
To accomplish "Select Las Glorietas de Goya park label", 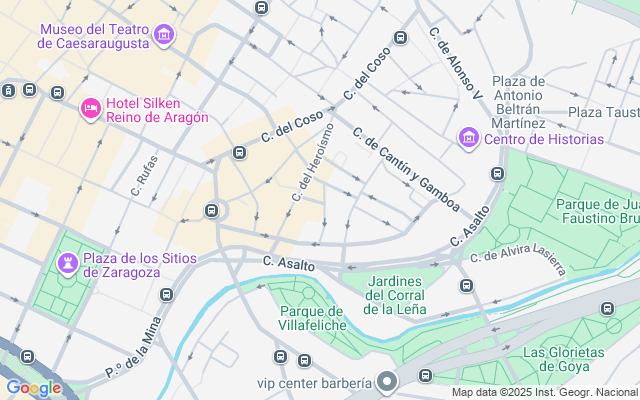I will (564, 359).
